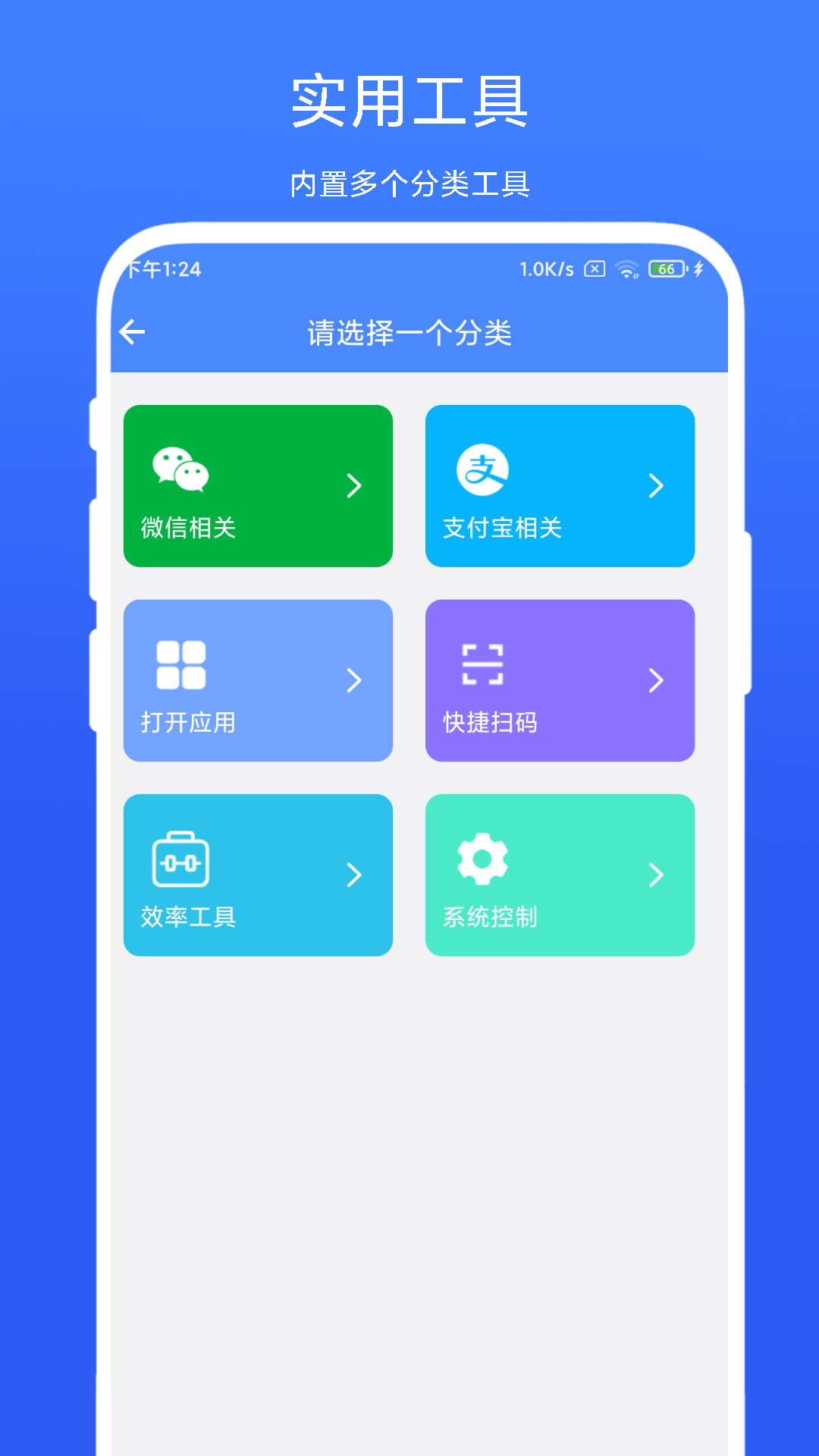Screen dimensions: 819x1456
Task: Expand the 微信相关 card via its chevron
Action: click(x=354, y=486)
